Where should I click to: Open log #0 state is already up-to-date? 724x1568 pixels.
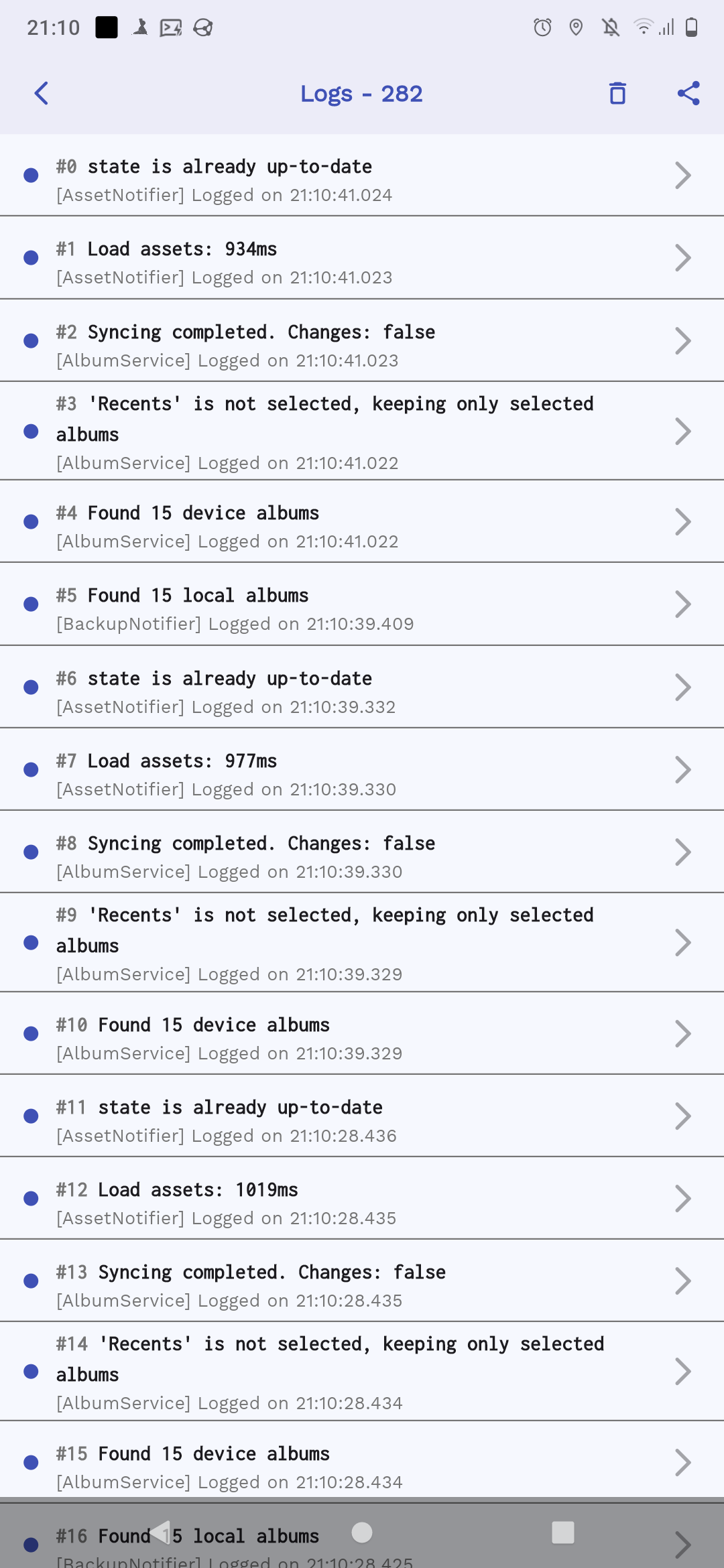click(362, 176)
